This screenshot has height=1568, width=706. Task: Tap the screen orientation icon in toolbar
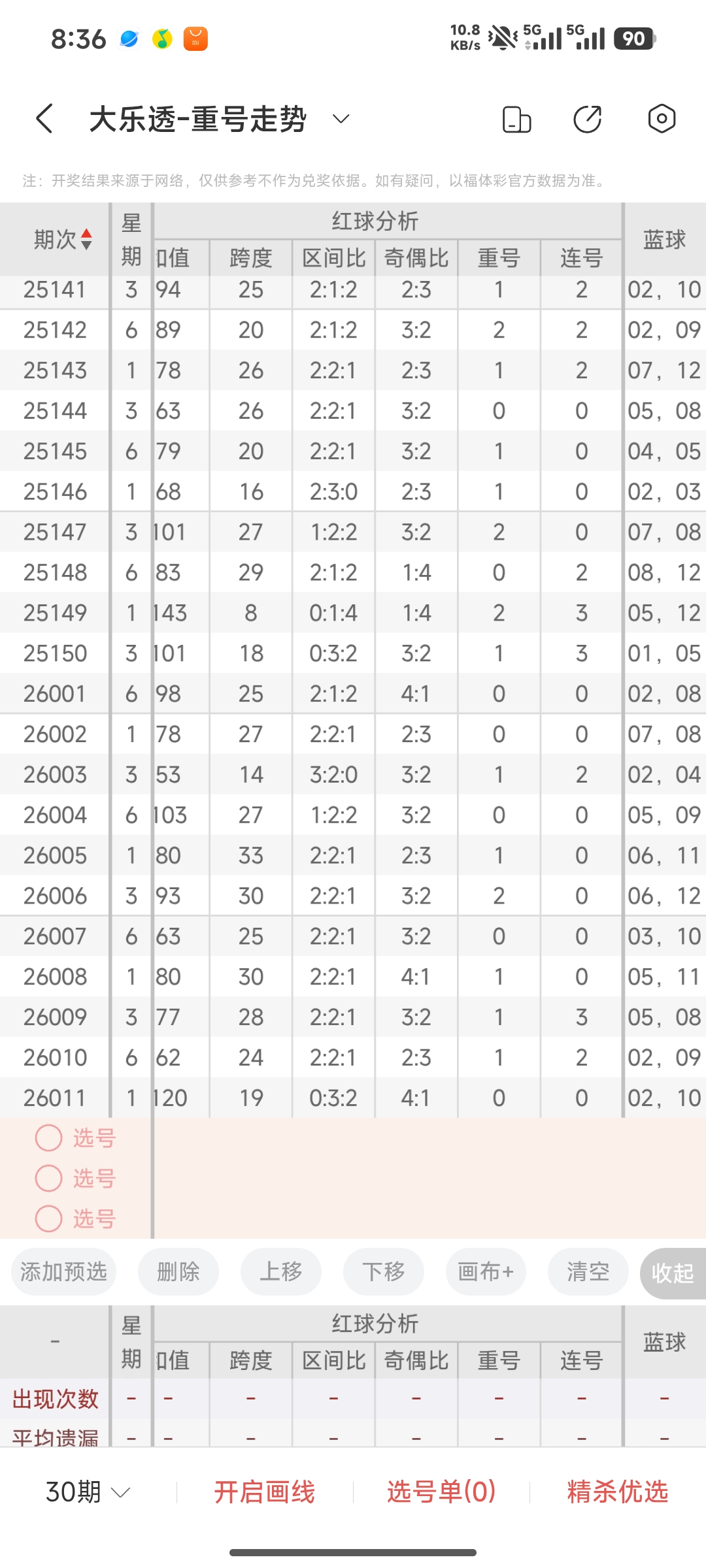coord(516,120)
